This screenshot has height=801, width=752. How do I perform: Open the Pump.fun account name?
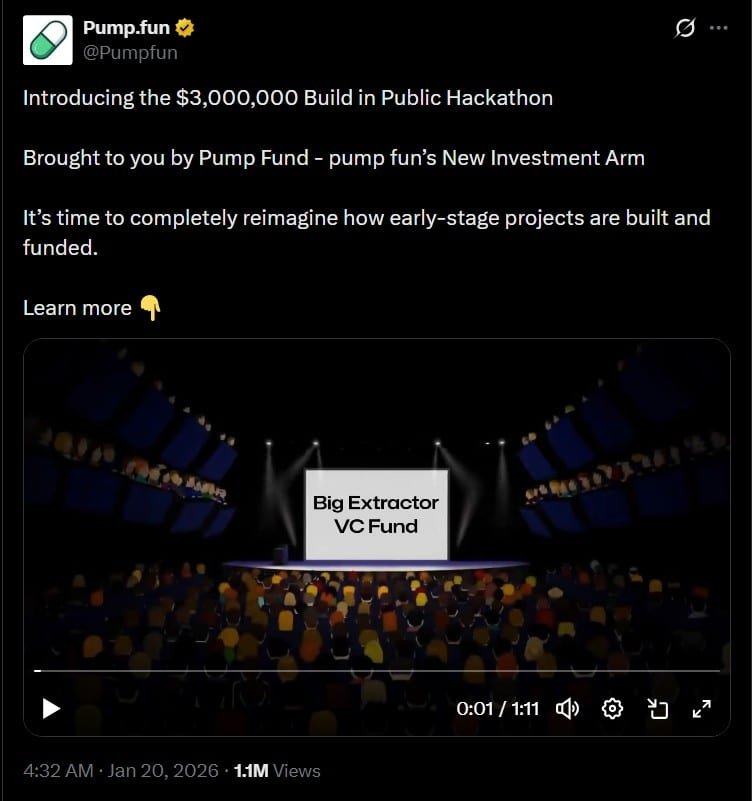tap(126, 28)
